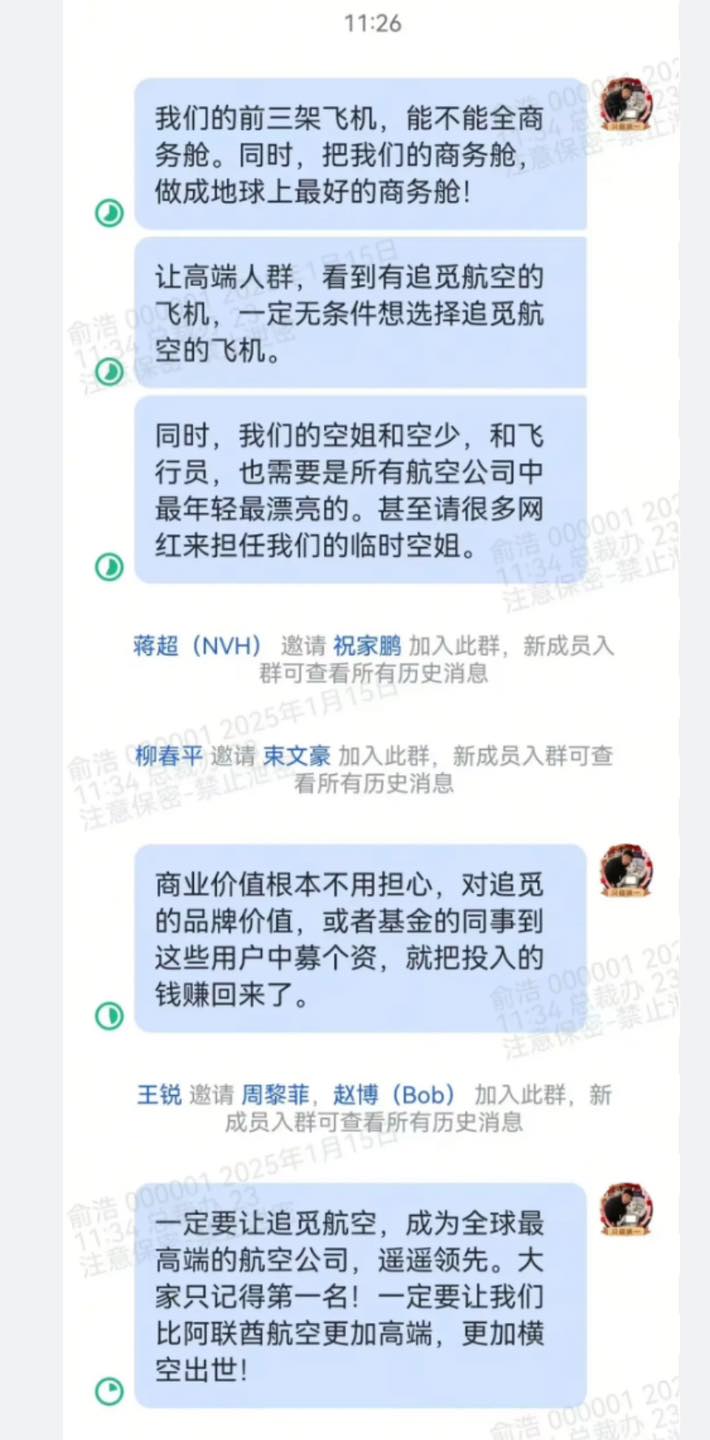Tap sender avatar beside the 商业价值 message
This screenshot has height=1440, width=710.
point(626,870)
